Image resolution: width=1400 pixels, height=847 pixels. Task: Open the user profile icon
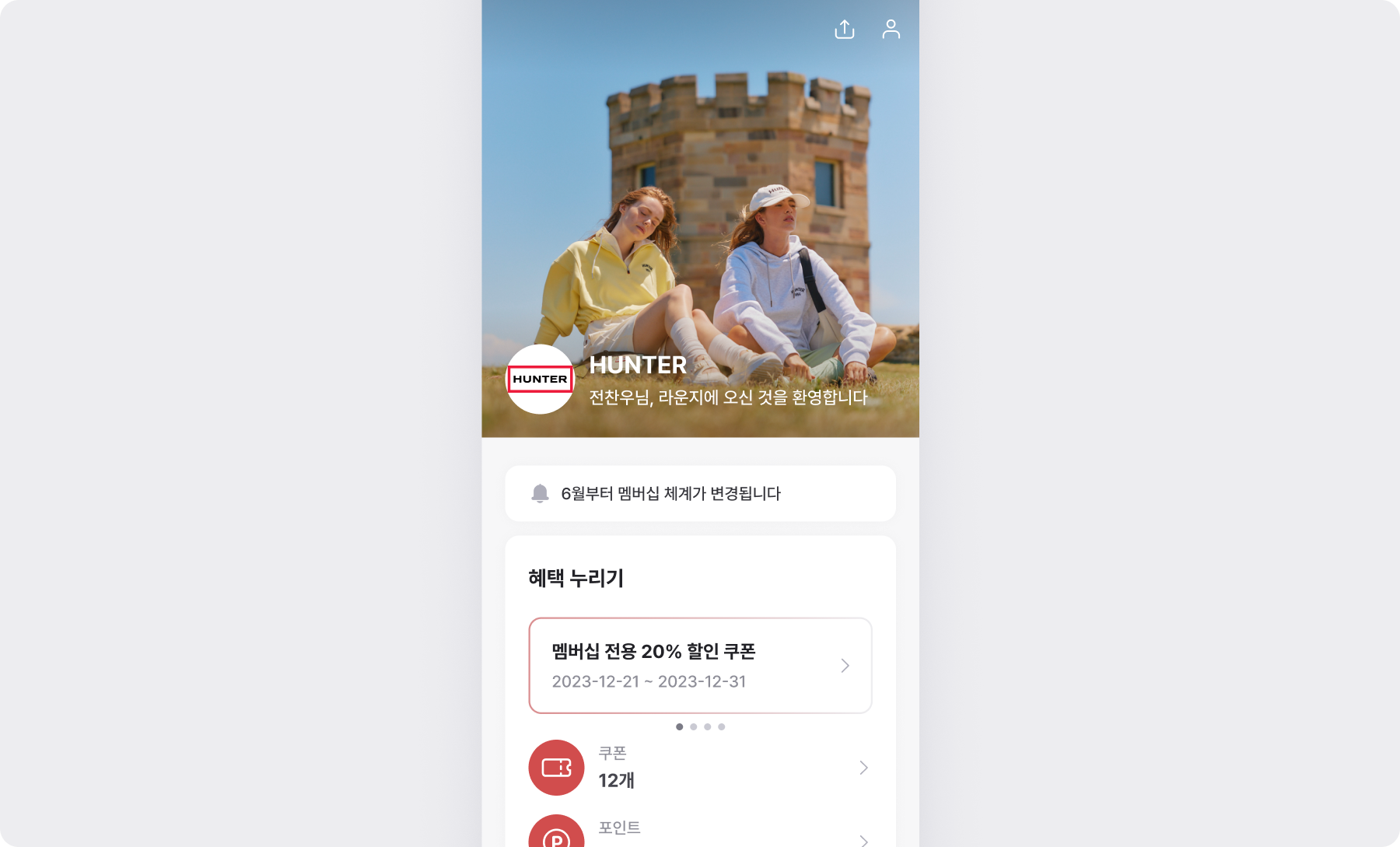coord(891,30)
